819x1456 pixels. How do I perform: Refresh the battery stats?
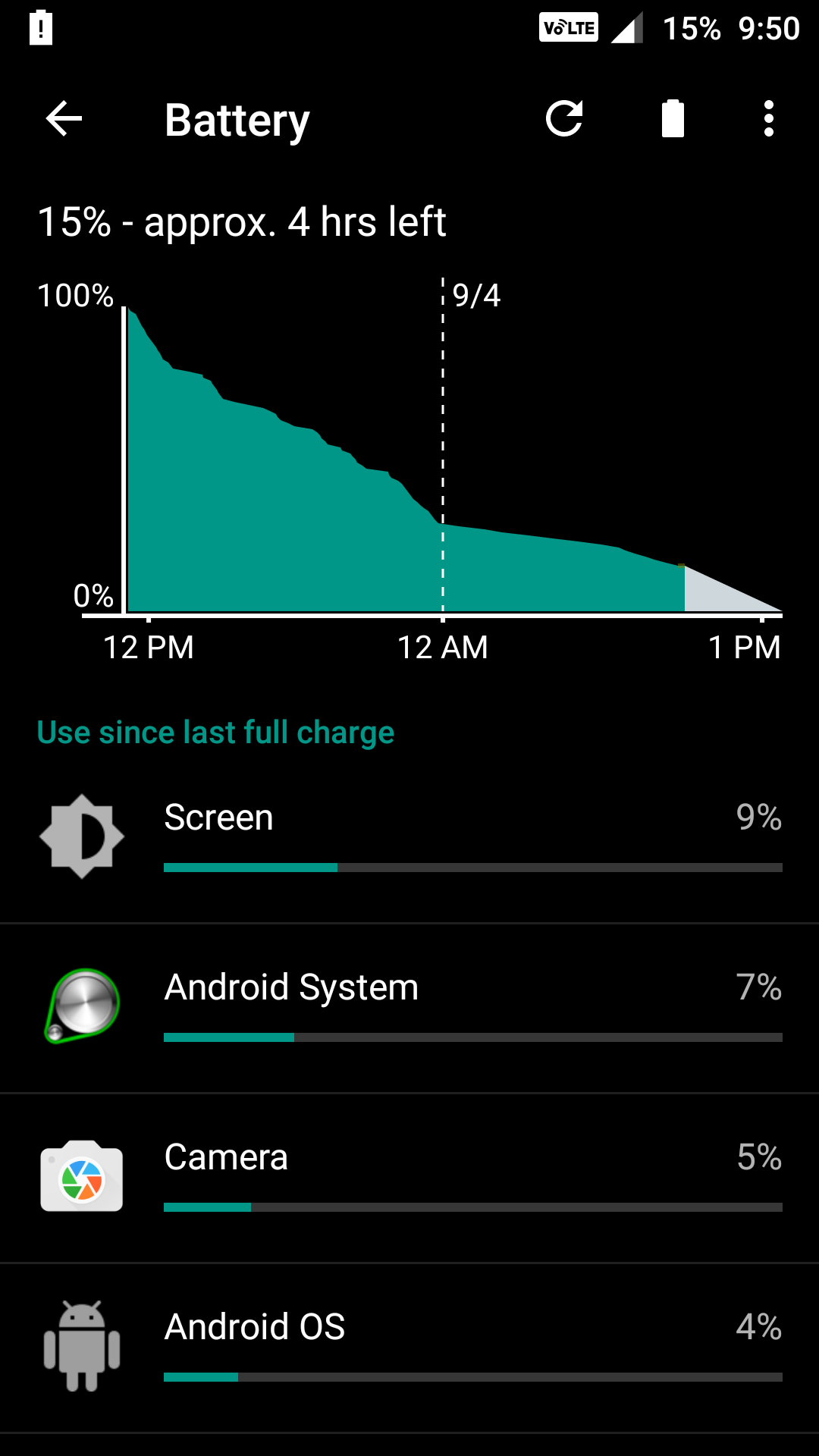[564, 119]
